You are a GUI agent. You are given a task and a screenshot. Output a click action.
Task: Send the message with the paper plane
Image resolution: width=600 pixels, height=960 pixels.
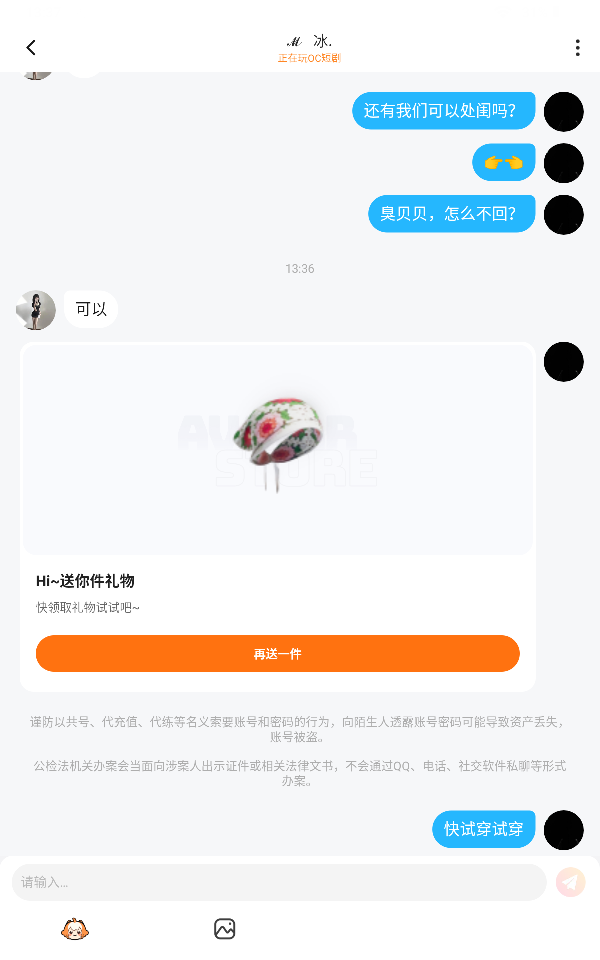[x=570, y=882]
